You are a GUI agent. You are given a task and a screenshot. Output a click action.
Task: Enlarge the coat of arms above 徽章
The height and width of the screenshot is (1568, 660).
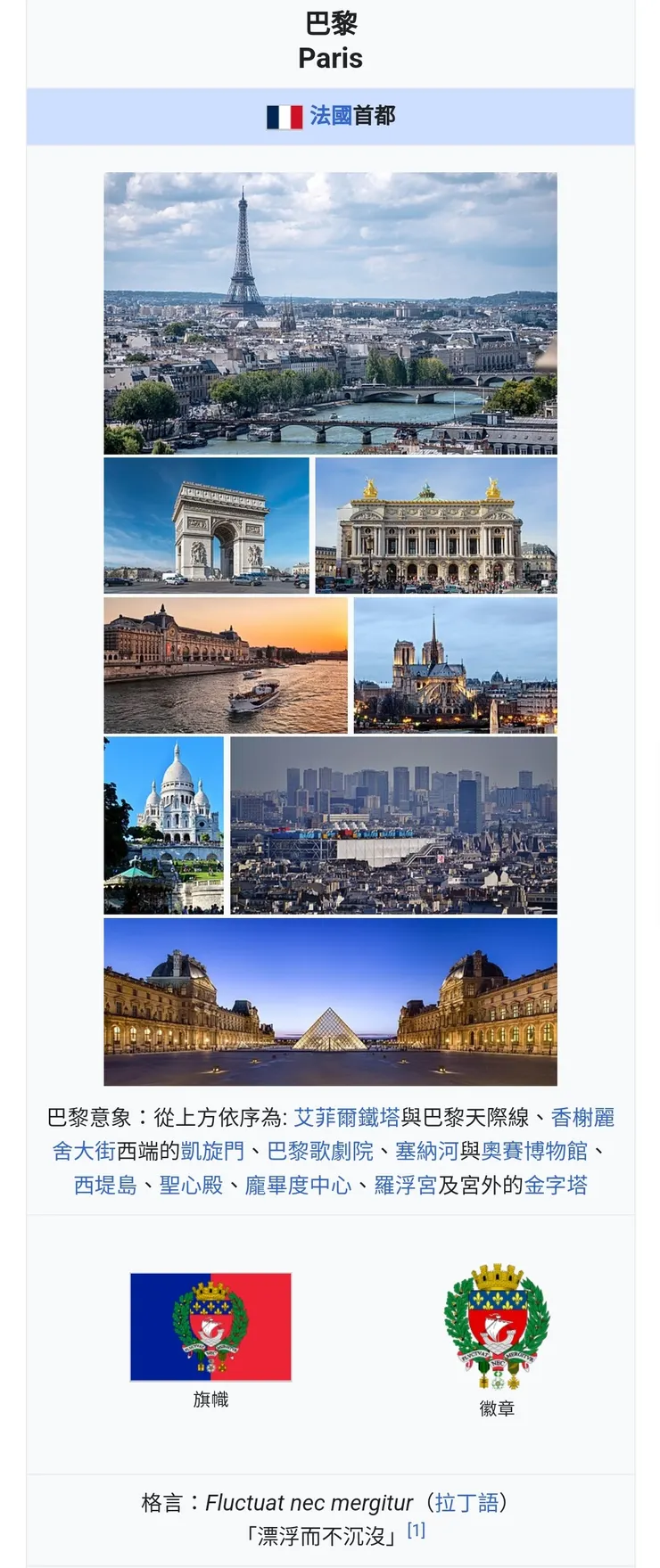coord(497,1326)
